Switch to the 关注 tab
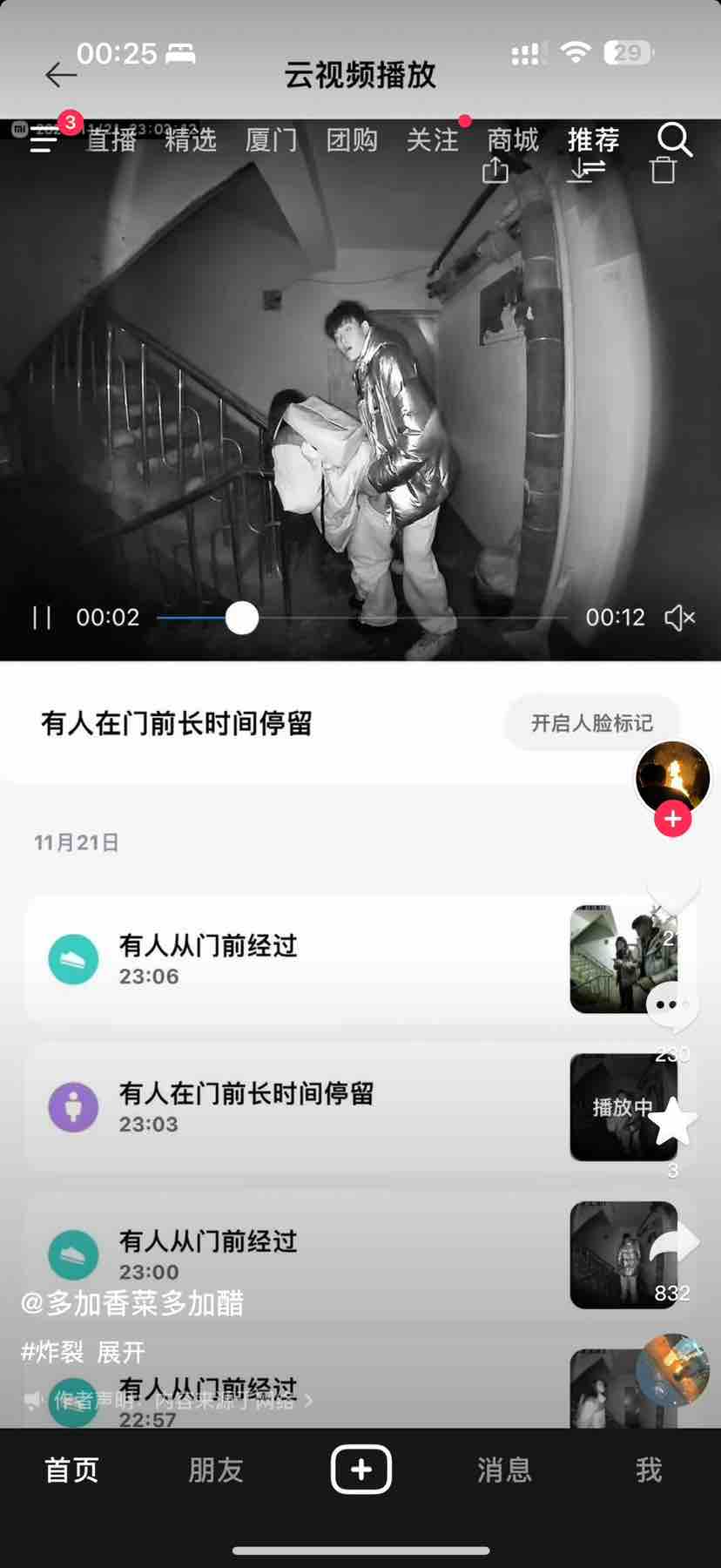The height and width of the screenshot is (1568, 721). (432, 140)
